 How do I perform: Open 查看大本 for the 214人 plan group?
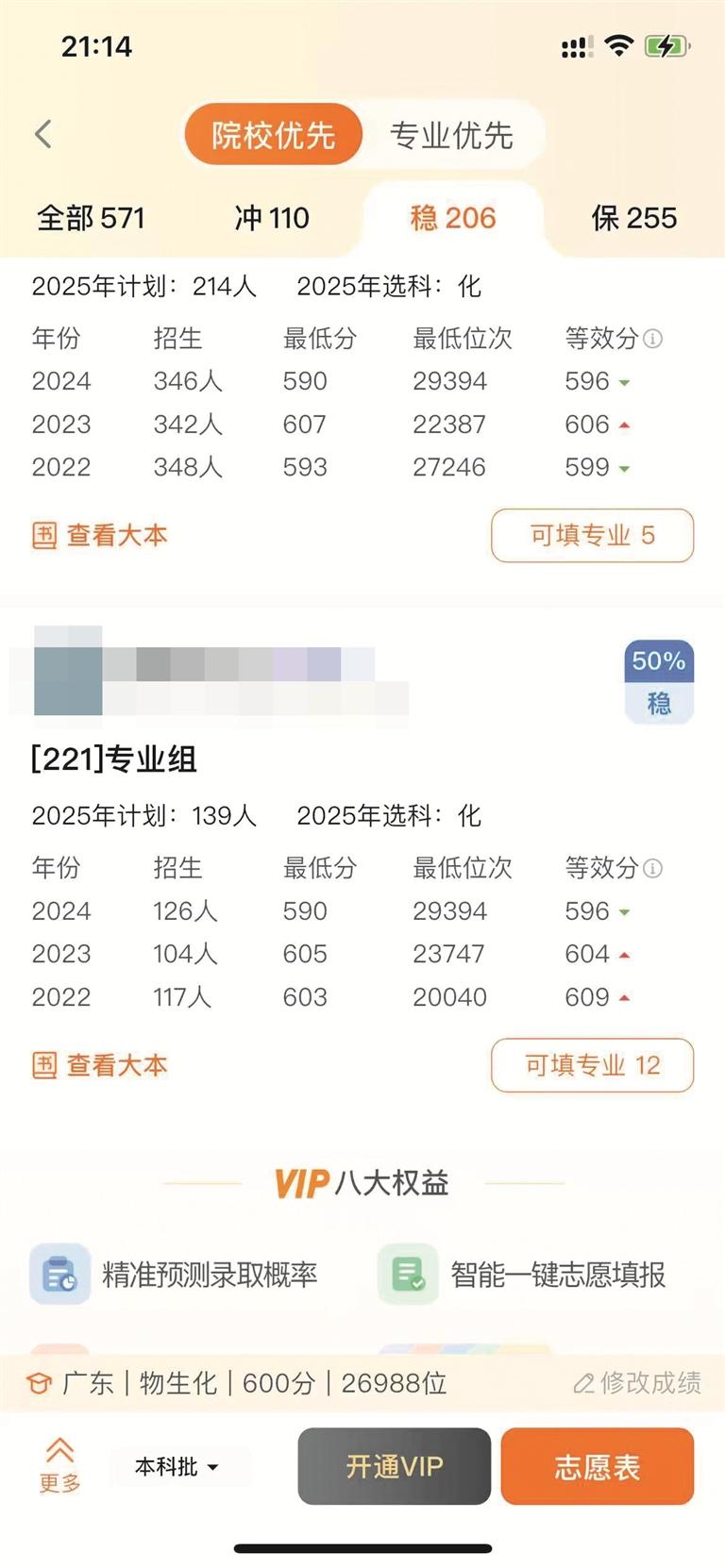pyautogui.click(x=100, y=535)
